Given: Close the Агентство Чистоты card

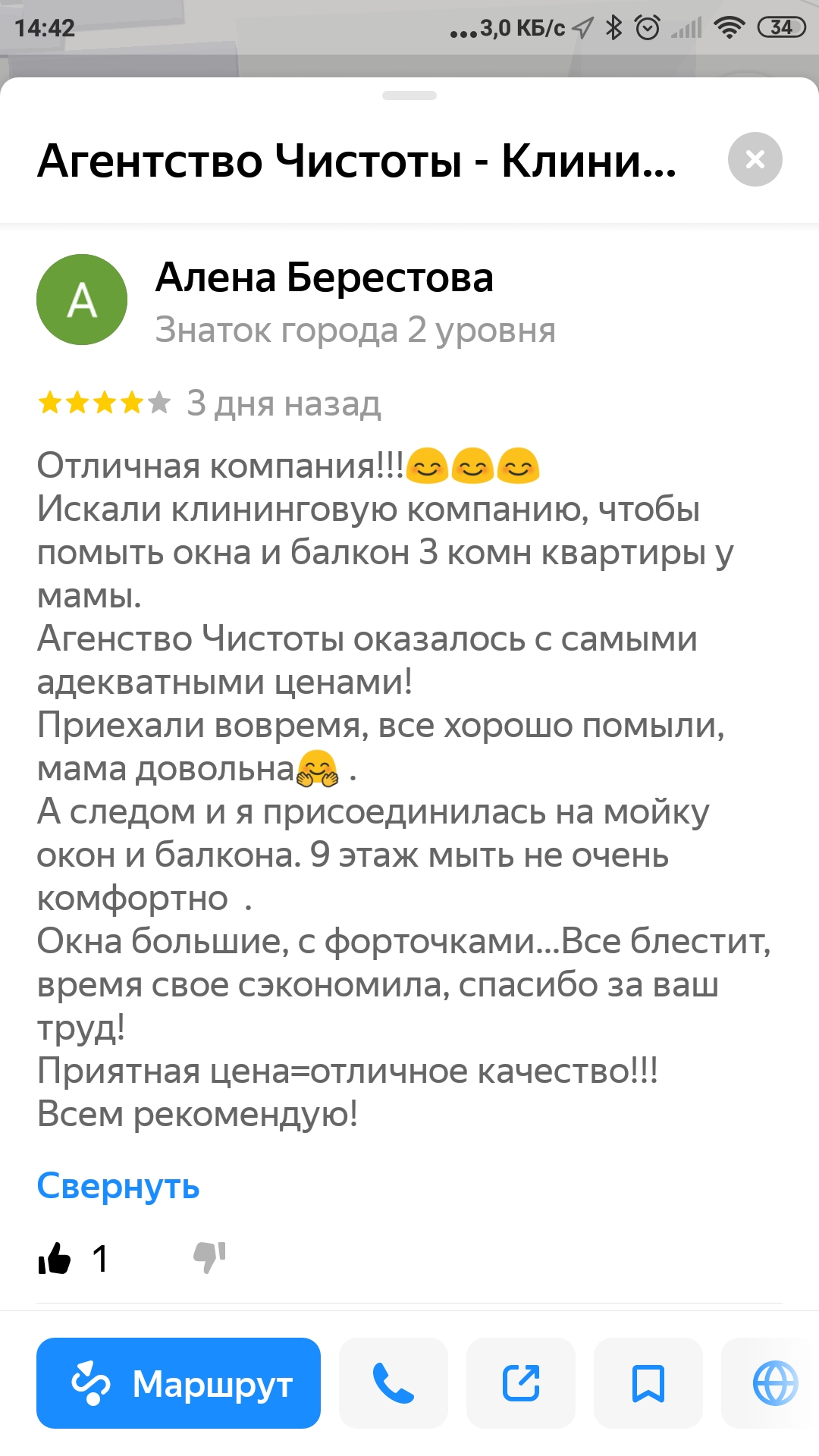Looking at the screenshot, I should (x=755, y=159).
